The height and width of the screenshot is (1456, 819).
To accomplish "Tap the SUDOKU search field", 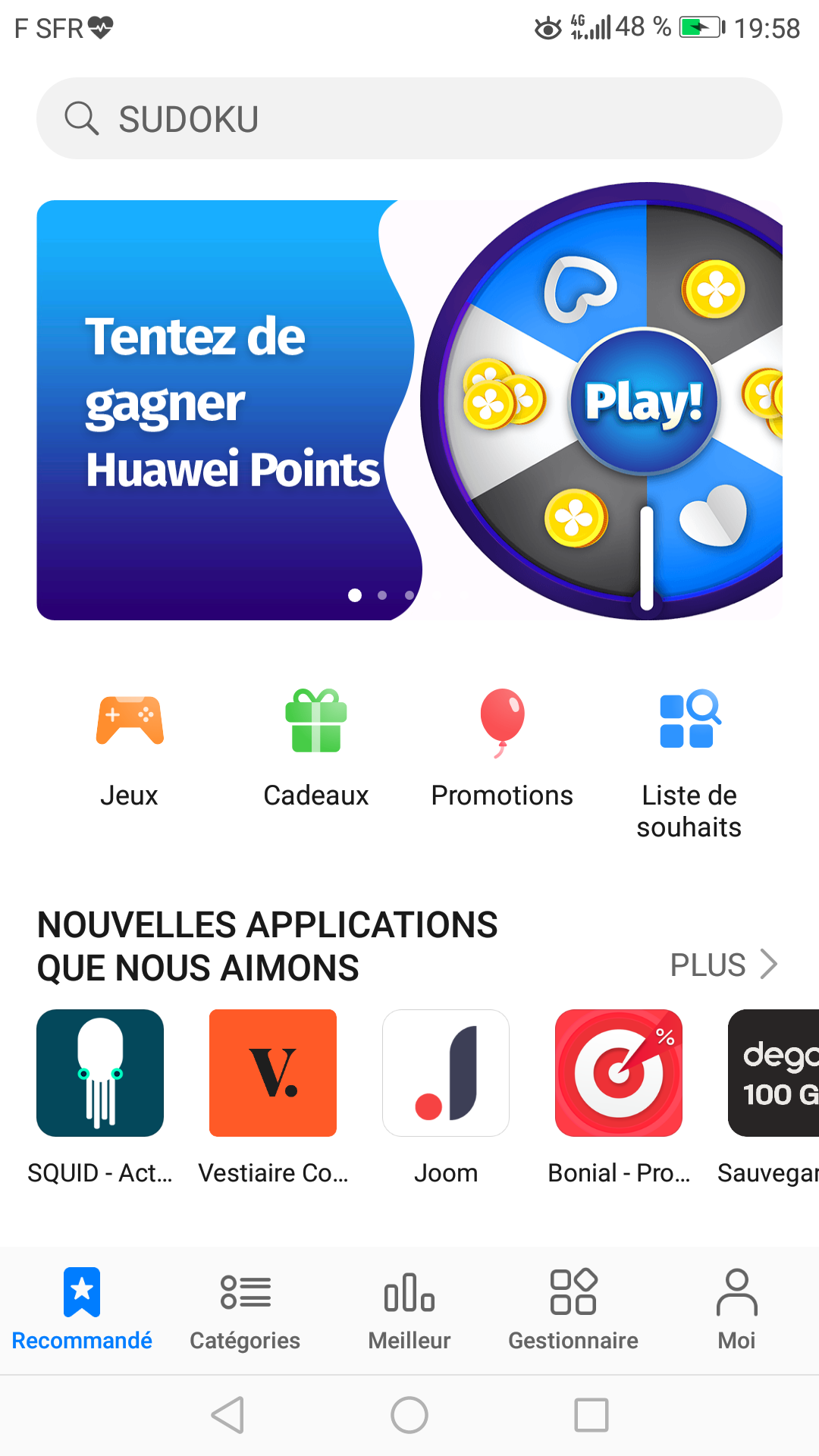I will (409, 119).
